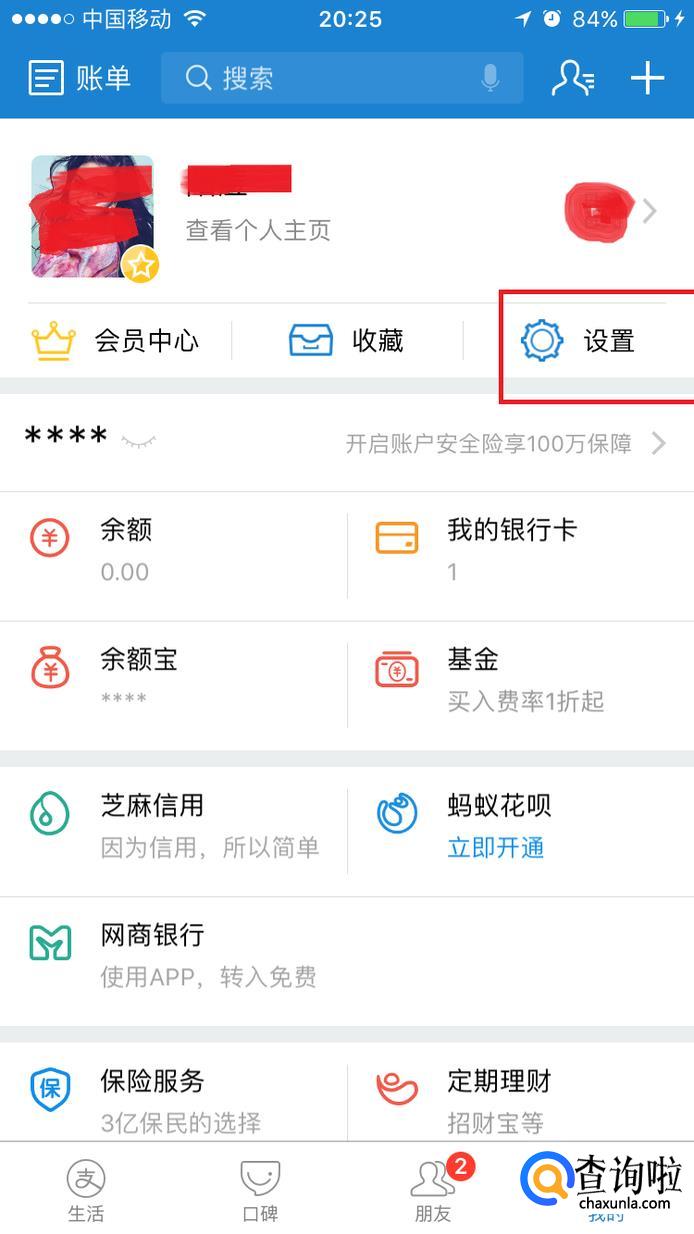The image size is (694, 1234).
Task: Open 网商银行
Action: click(x=175, y=953)
